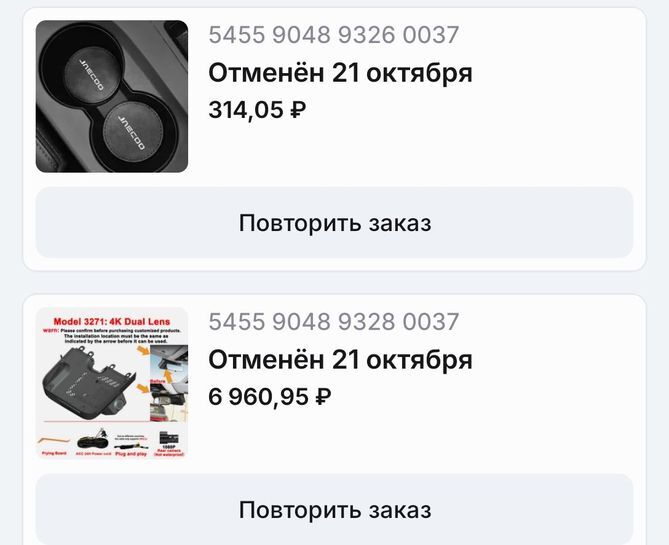Repeat the cancelled 314,05 ₽ order
The width and height of the screenshot is (669, 545).
point(334,222)
